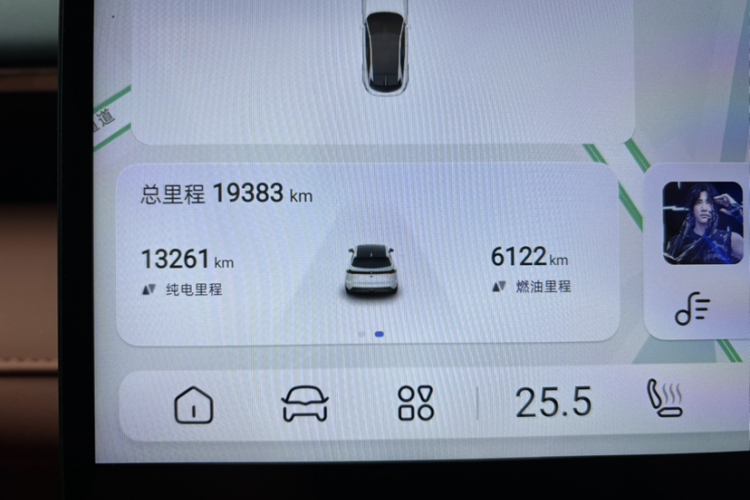Toggle the seat heating icon
Image resolution: width=750 pixels, height=500 pixels.
pos(665,400)
